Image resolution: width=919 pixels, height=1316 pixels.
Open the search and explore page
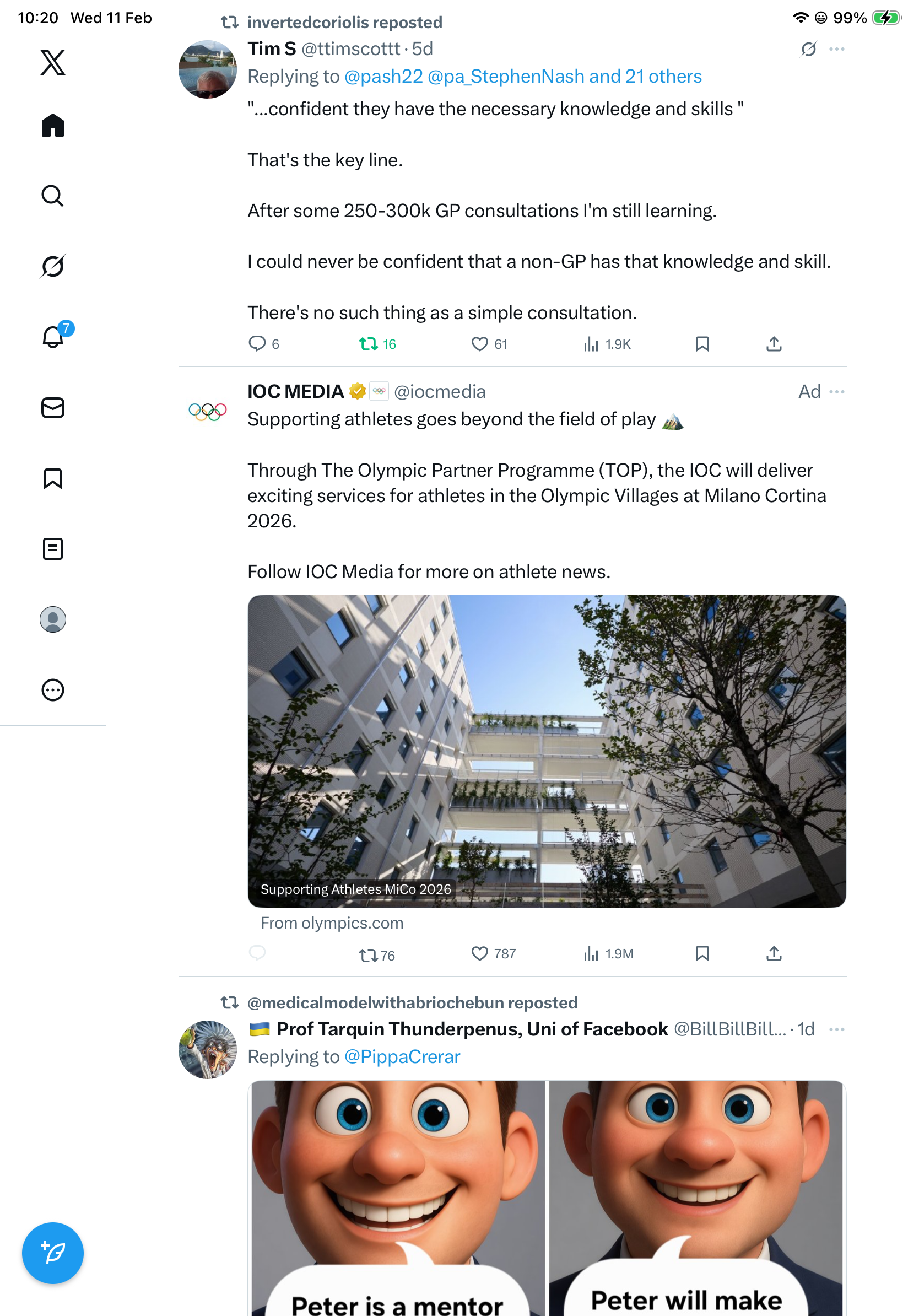pos(53,196)
